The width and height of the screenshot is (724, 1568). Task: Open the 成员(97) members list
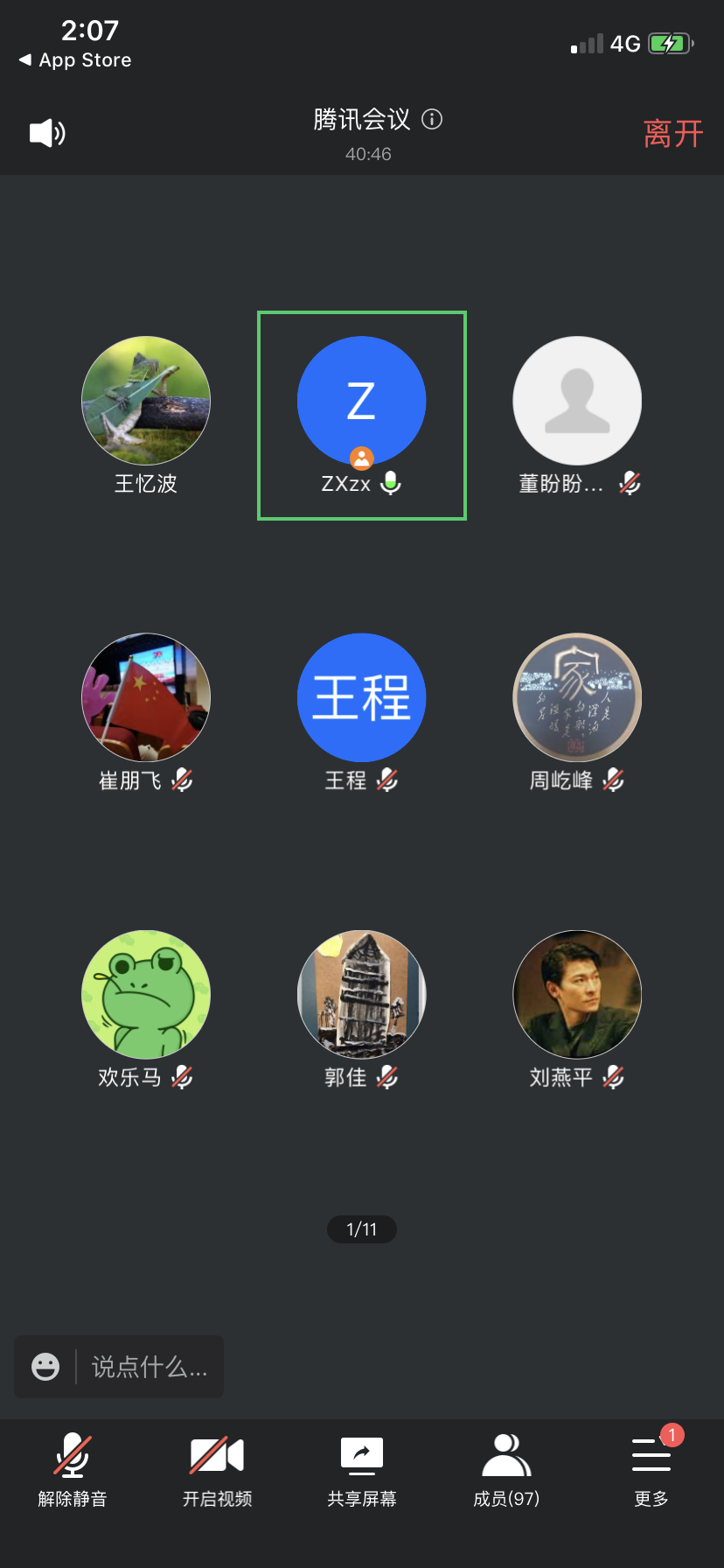[506, 1470]
